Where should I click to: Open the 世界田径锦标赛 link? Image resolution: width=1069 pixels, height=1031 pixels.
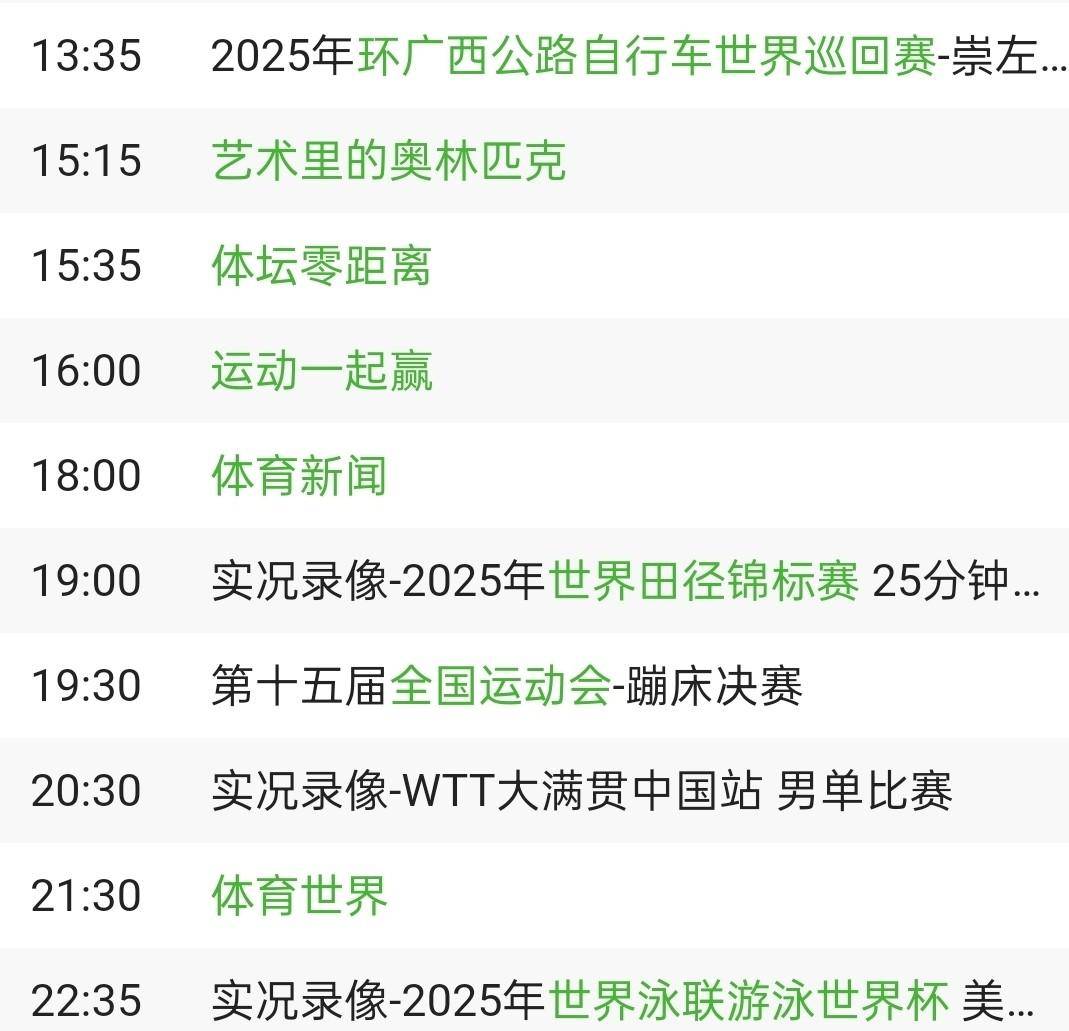pyautogui.click(x=703, y=581)
